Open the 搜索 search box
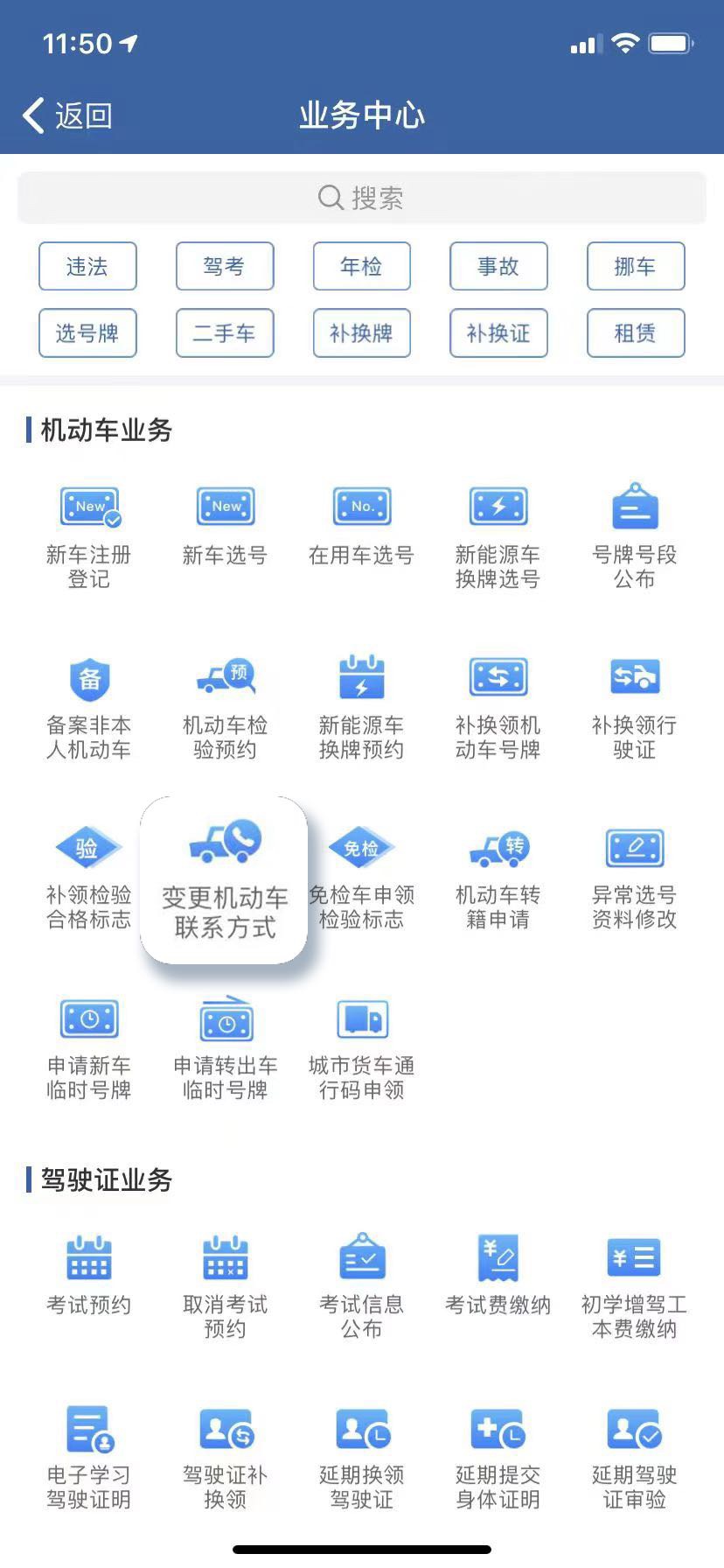This screenshot has width=724, height=1568. click(362, 198)
